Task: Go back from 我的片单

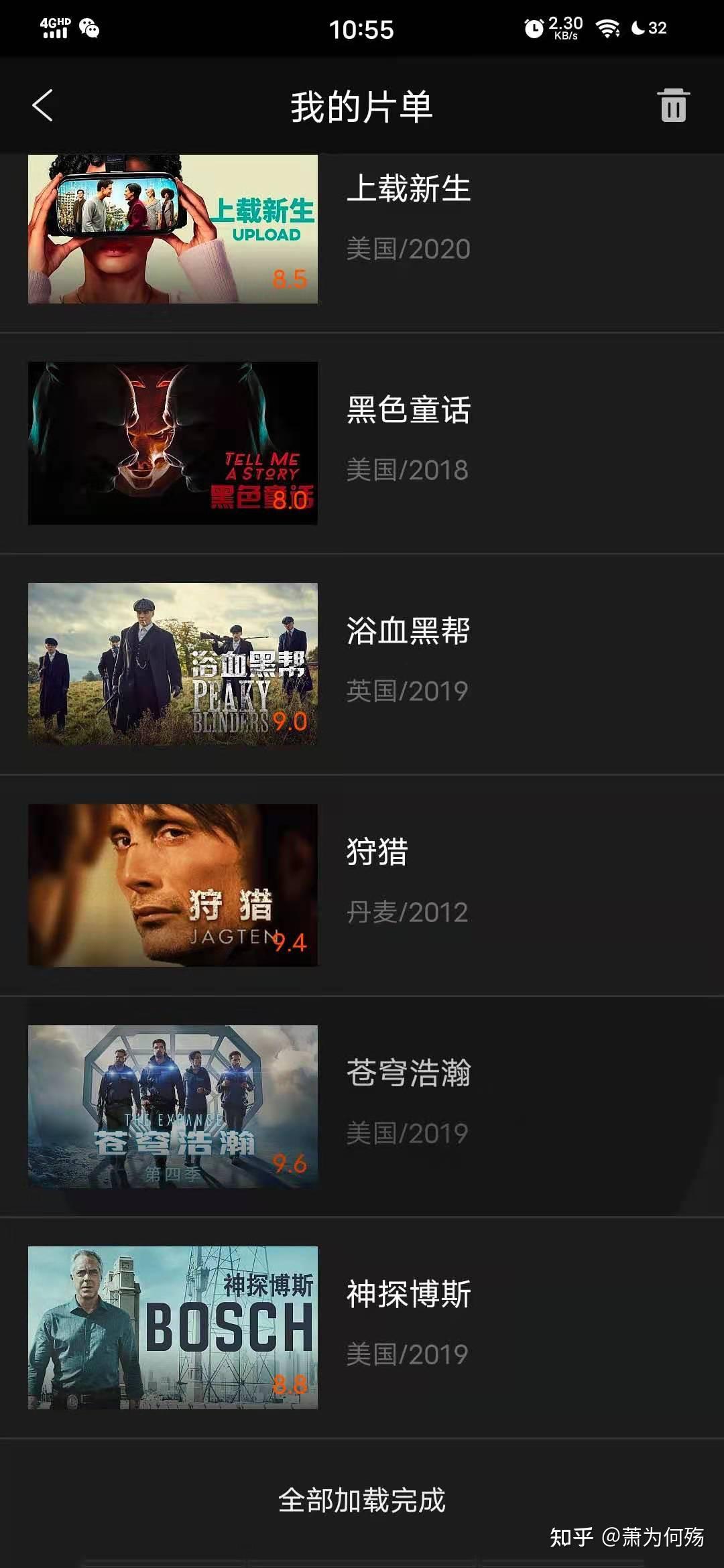Action: pyautogui.click(x=42, y=106)
